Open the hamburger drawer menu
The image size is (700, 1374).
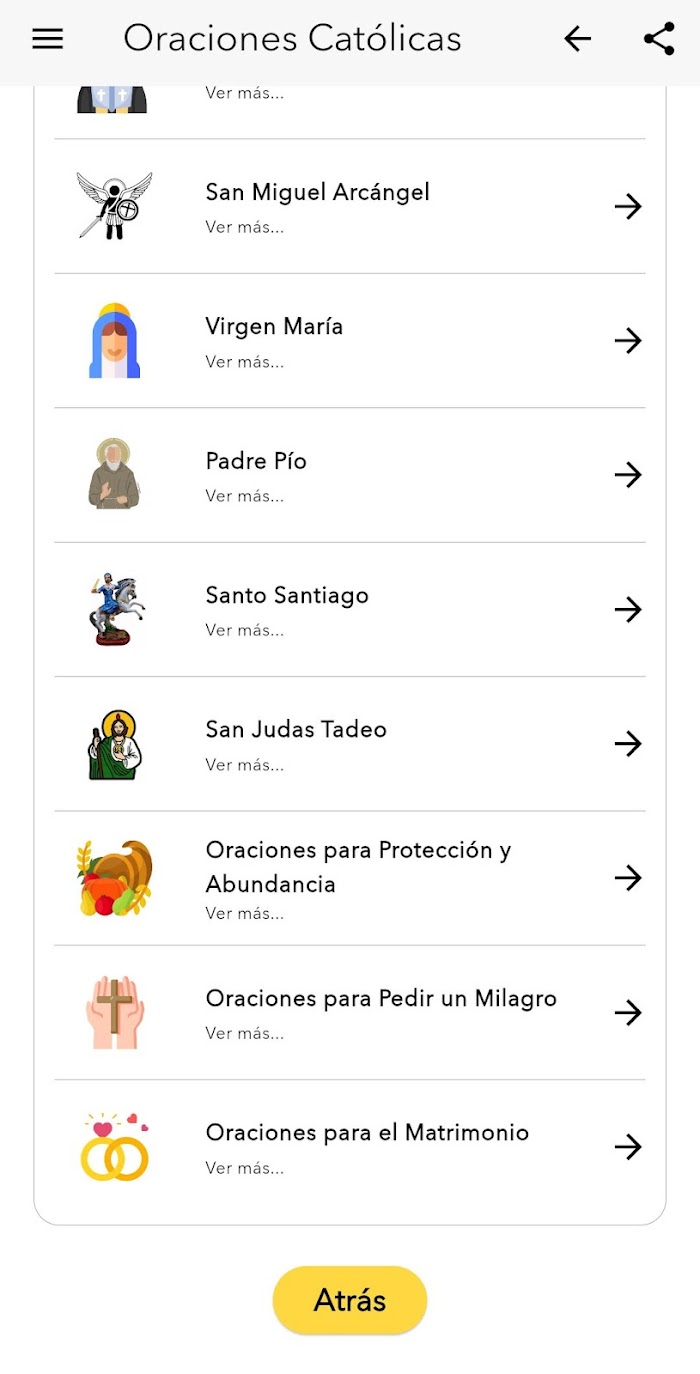coord(48,39)
